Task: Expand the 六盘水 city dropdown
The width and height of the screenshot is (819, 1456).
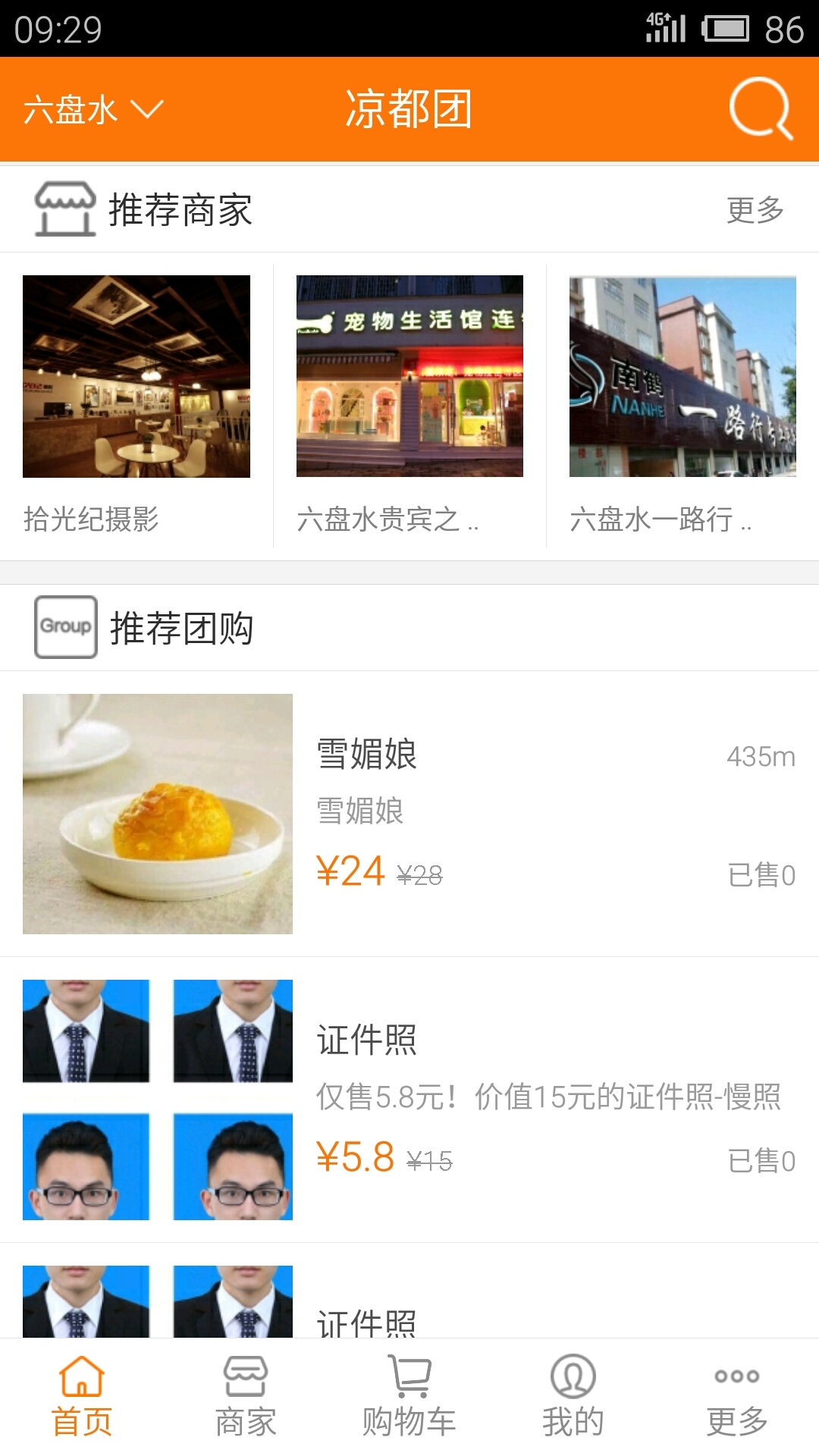Action: (x=93, y=109)
